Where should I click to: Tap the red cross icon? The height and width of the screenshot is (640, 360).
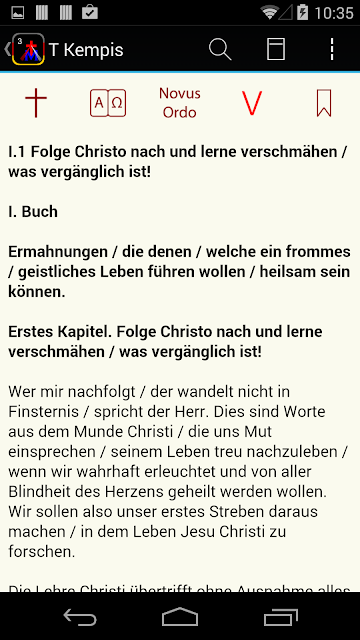pos(36,103)
